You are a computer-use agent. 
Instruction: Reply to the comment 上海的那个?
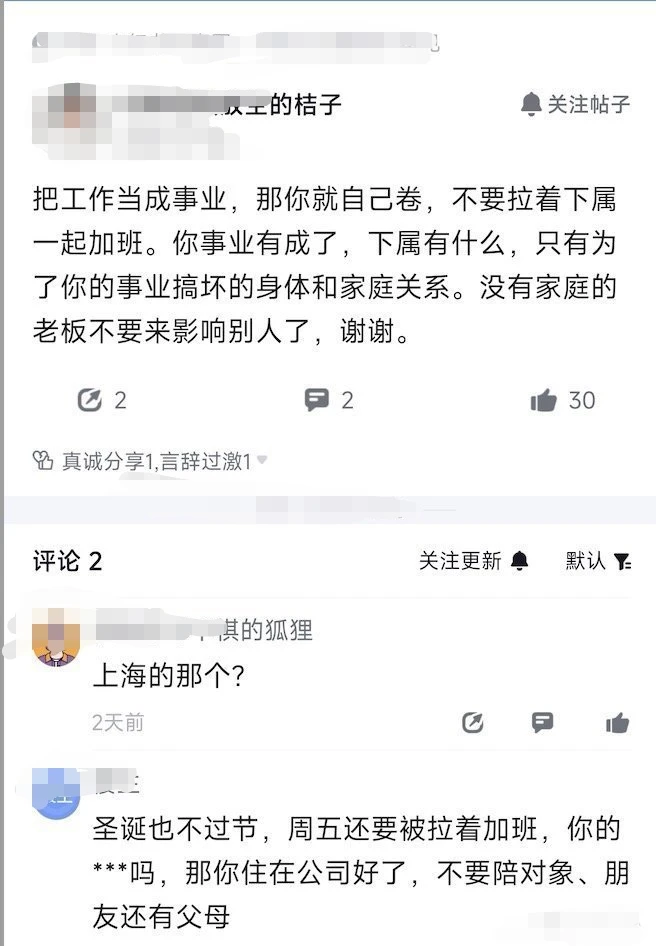point(543,722)
